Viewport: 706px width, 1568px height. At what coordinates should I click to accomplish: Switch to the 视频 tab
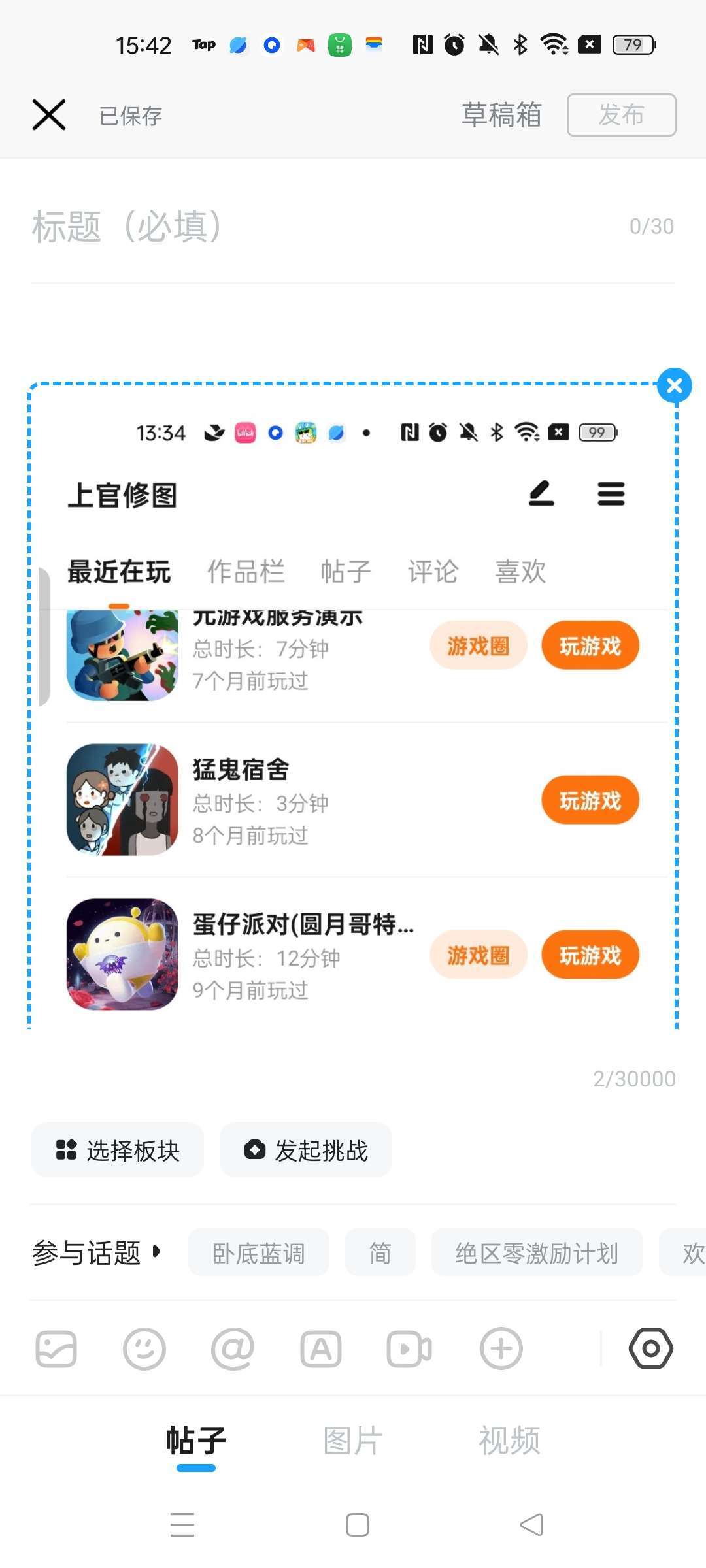click(509, 1440)
